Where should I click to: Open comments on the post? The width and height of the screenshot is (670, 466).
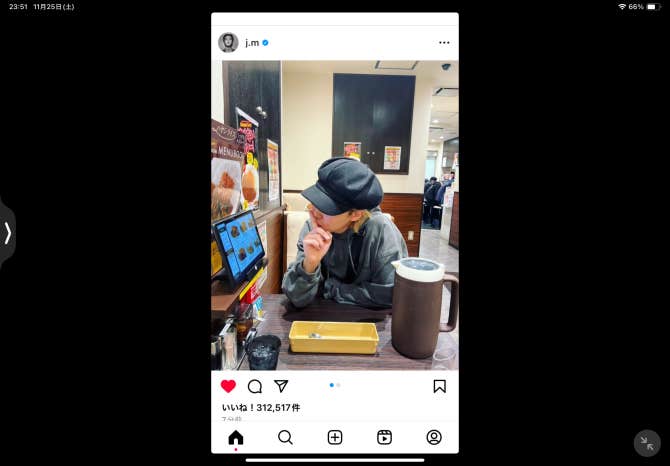point(255,386)
